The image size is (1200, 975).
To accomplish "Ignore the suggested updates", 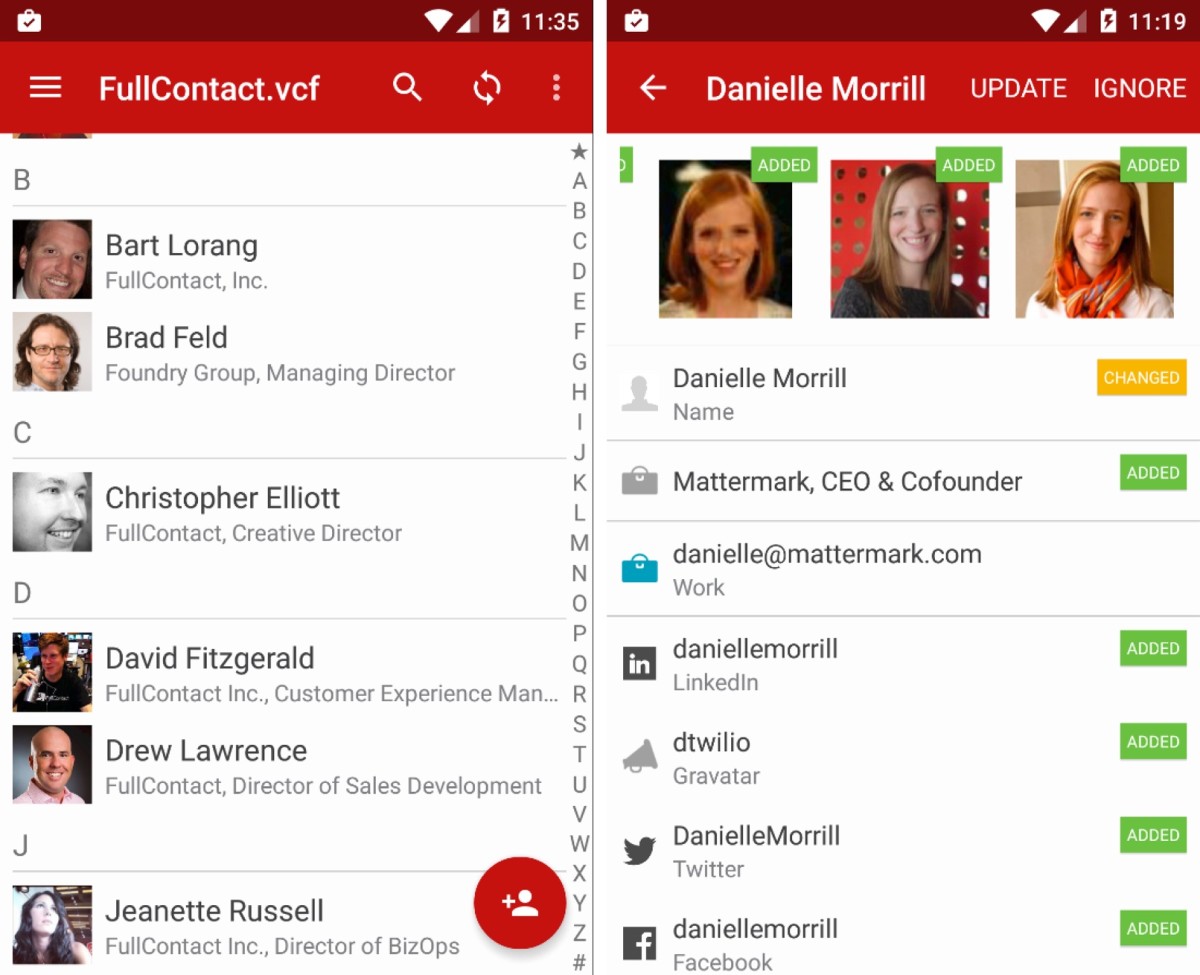I will coord(1139,88).
